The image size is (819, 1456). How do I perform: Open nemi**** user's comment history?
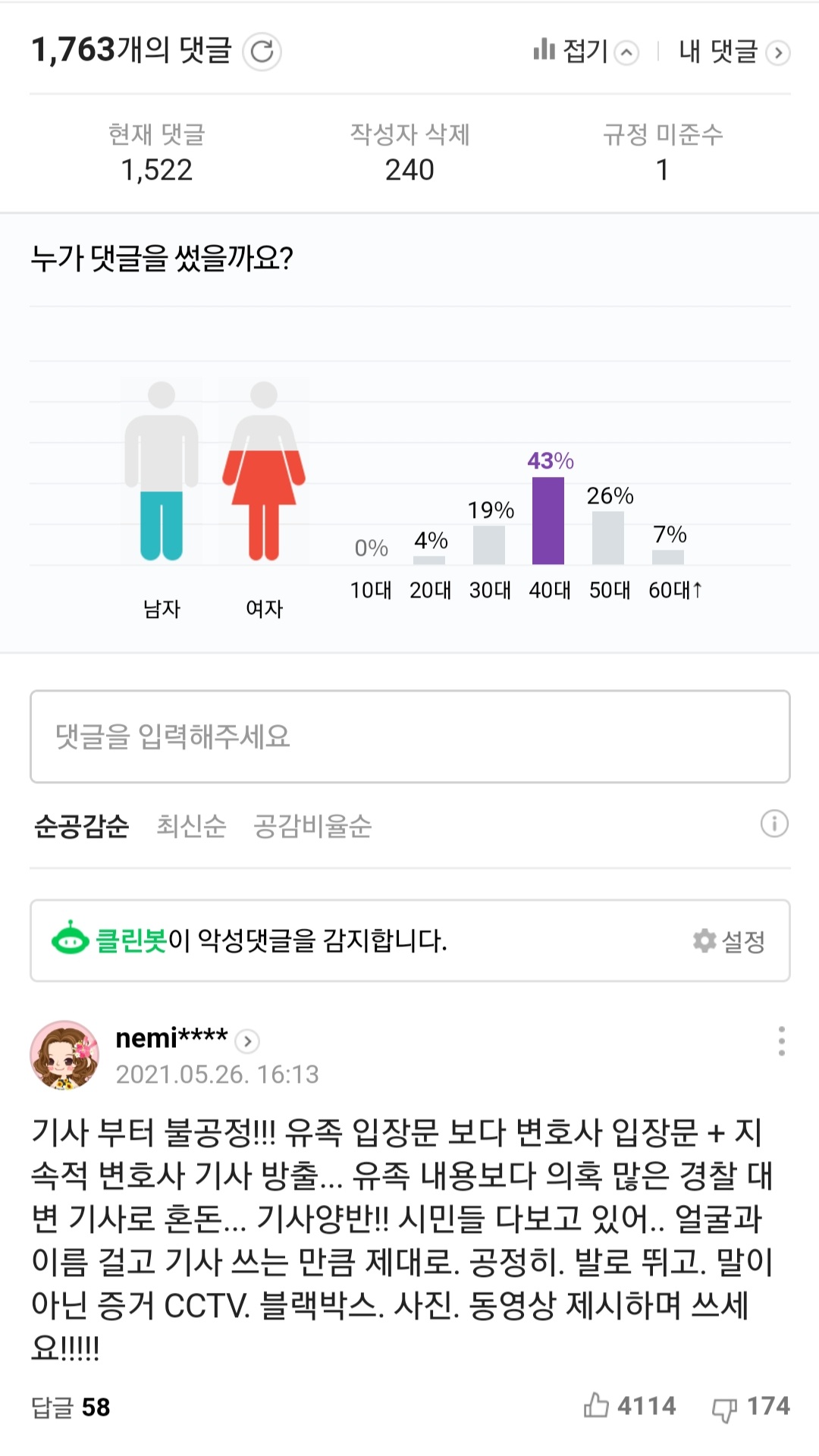click(x=246, y=1041)
